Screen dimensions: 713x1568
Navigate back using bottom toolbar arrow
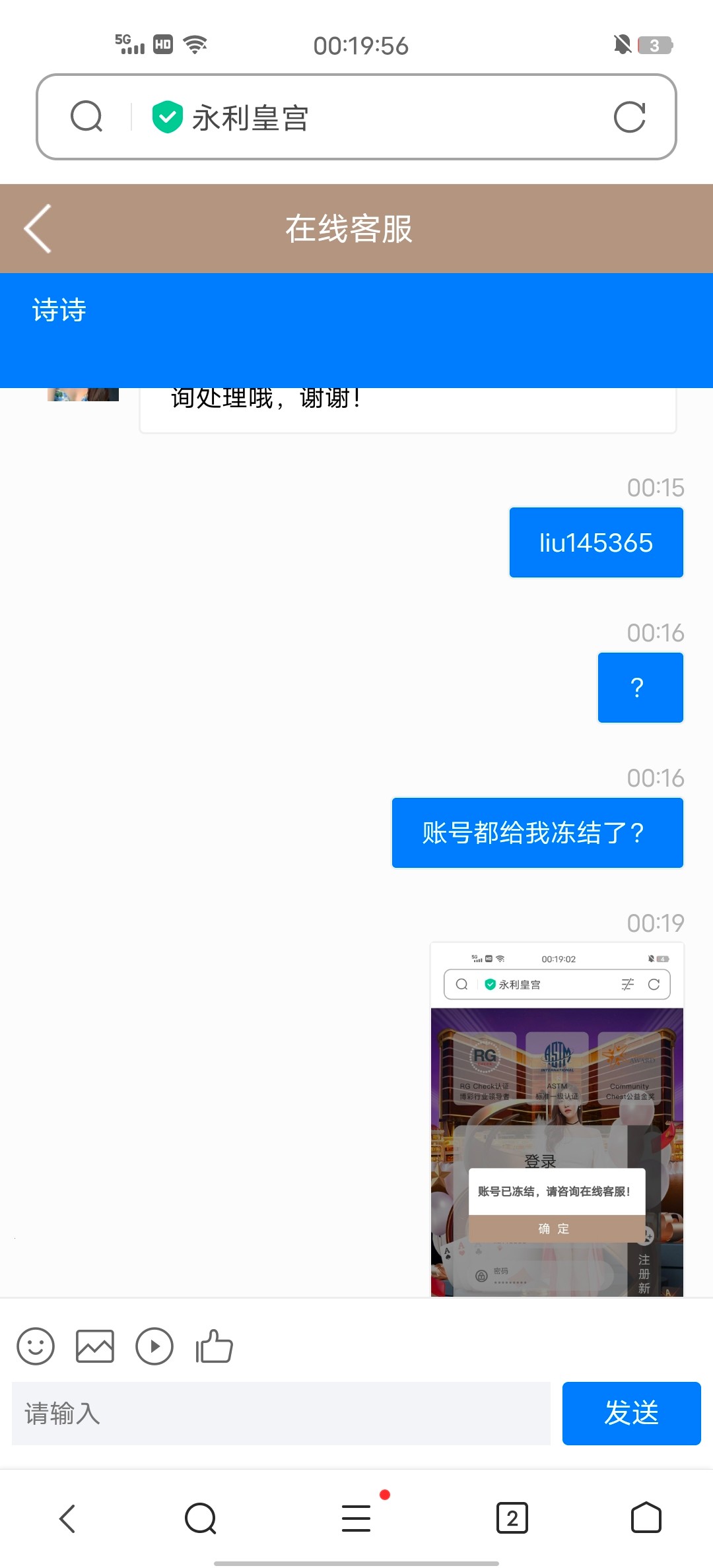click(67, 1518)
